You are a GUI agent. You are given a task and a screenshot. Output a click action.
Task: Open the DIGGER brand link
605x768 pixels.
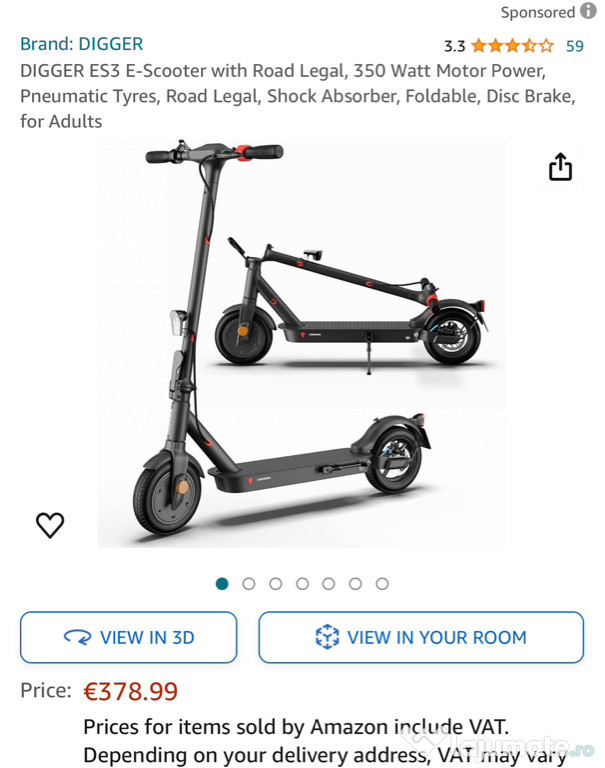coord(81,44)
